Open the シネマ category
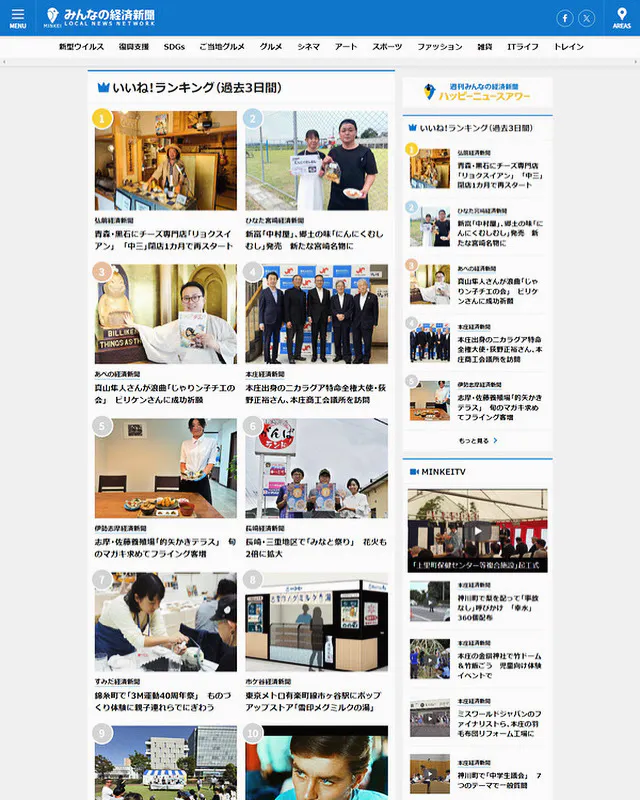Viewport: 640px width, 800px height. [309, 47]
